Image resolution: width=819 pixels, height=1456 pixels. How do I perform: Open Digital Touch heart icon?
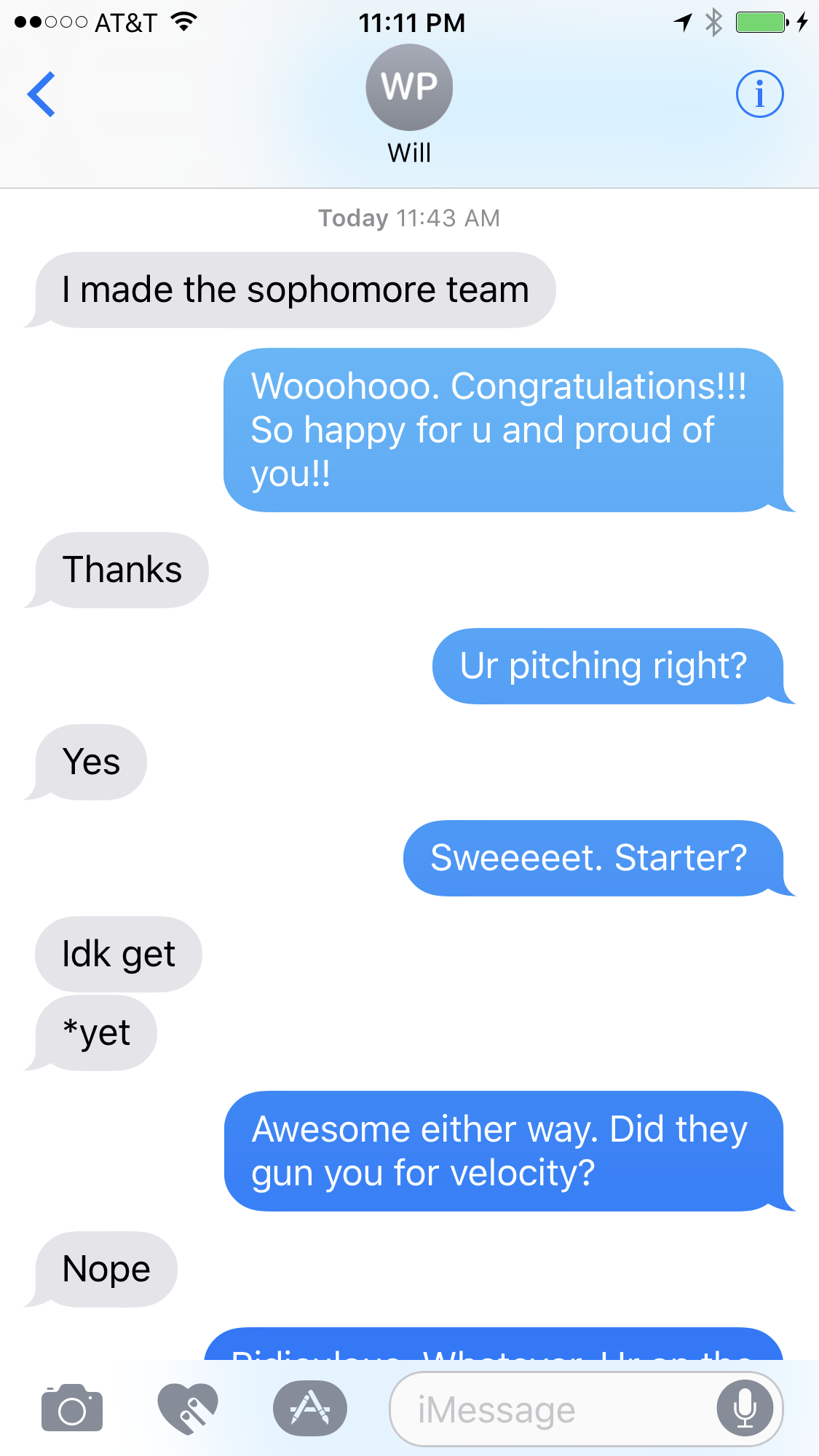click(188, 1408)
